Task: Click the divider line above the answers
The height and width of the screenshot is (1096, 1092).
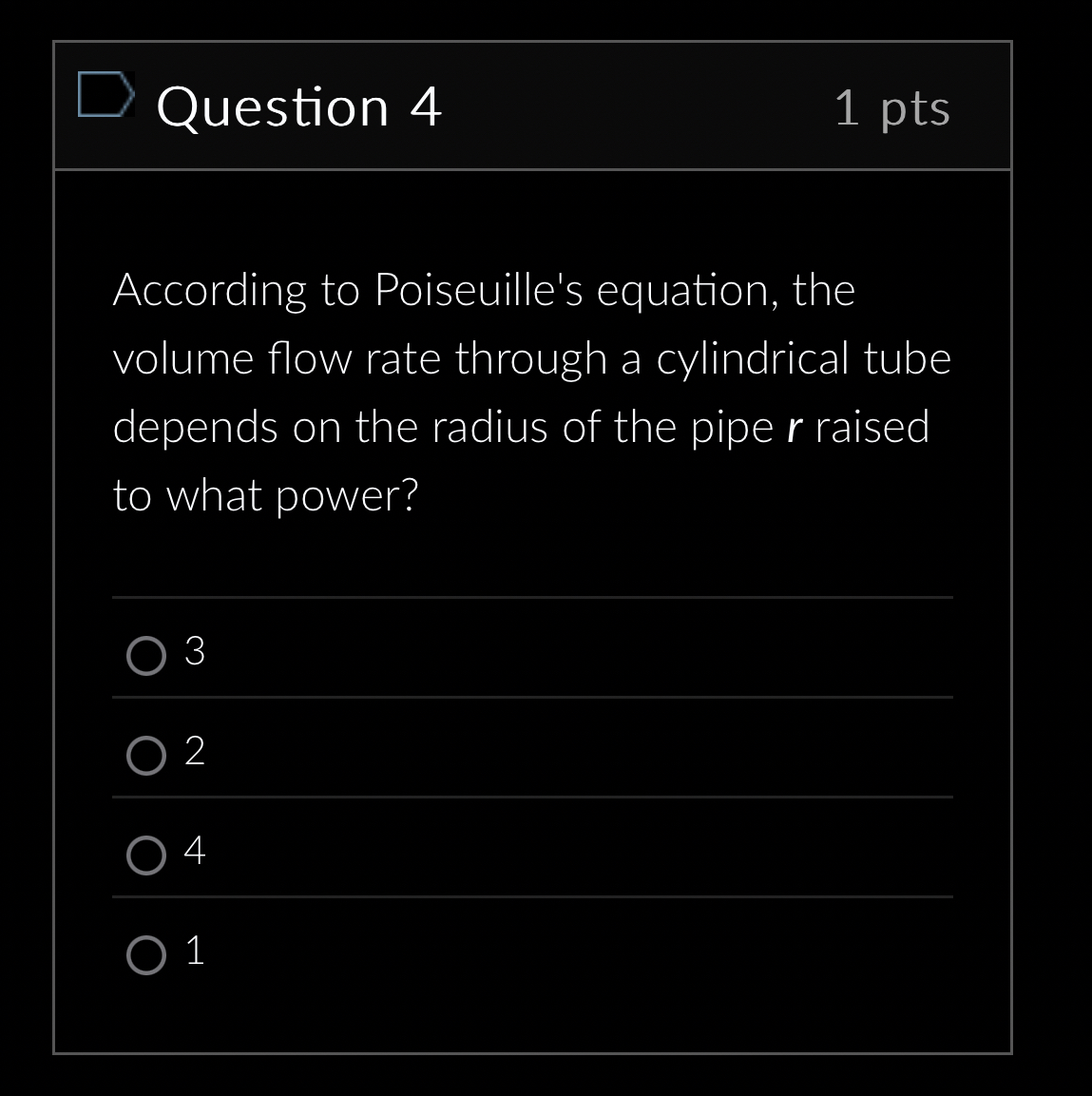Action: point(532,598)
